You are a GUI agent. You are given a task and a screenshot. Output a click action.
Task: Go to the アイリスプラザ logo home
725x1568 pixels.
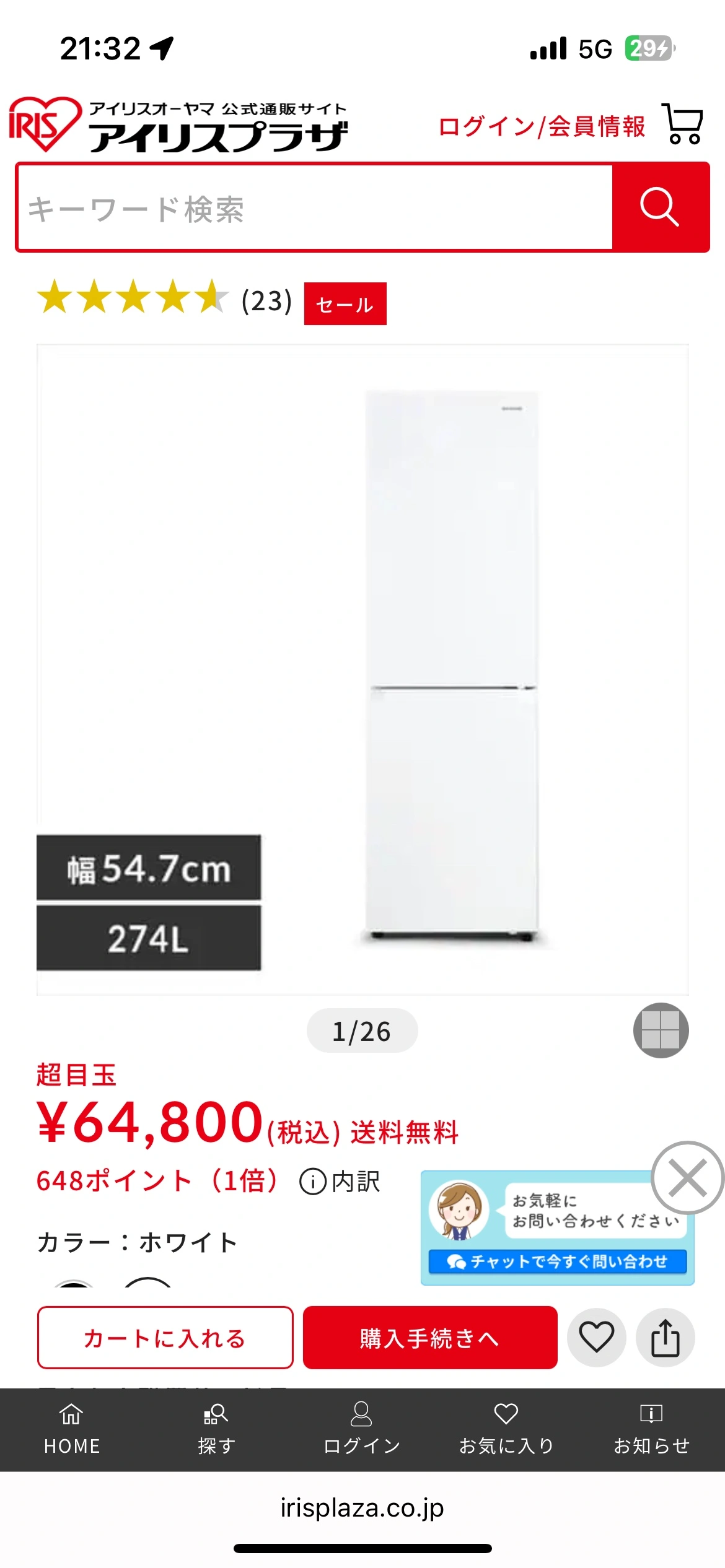point(178,125)
